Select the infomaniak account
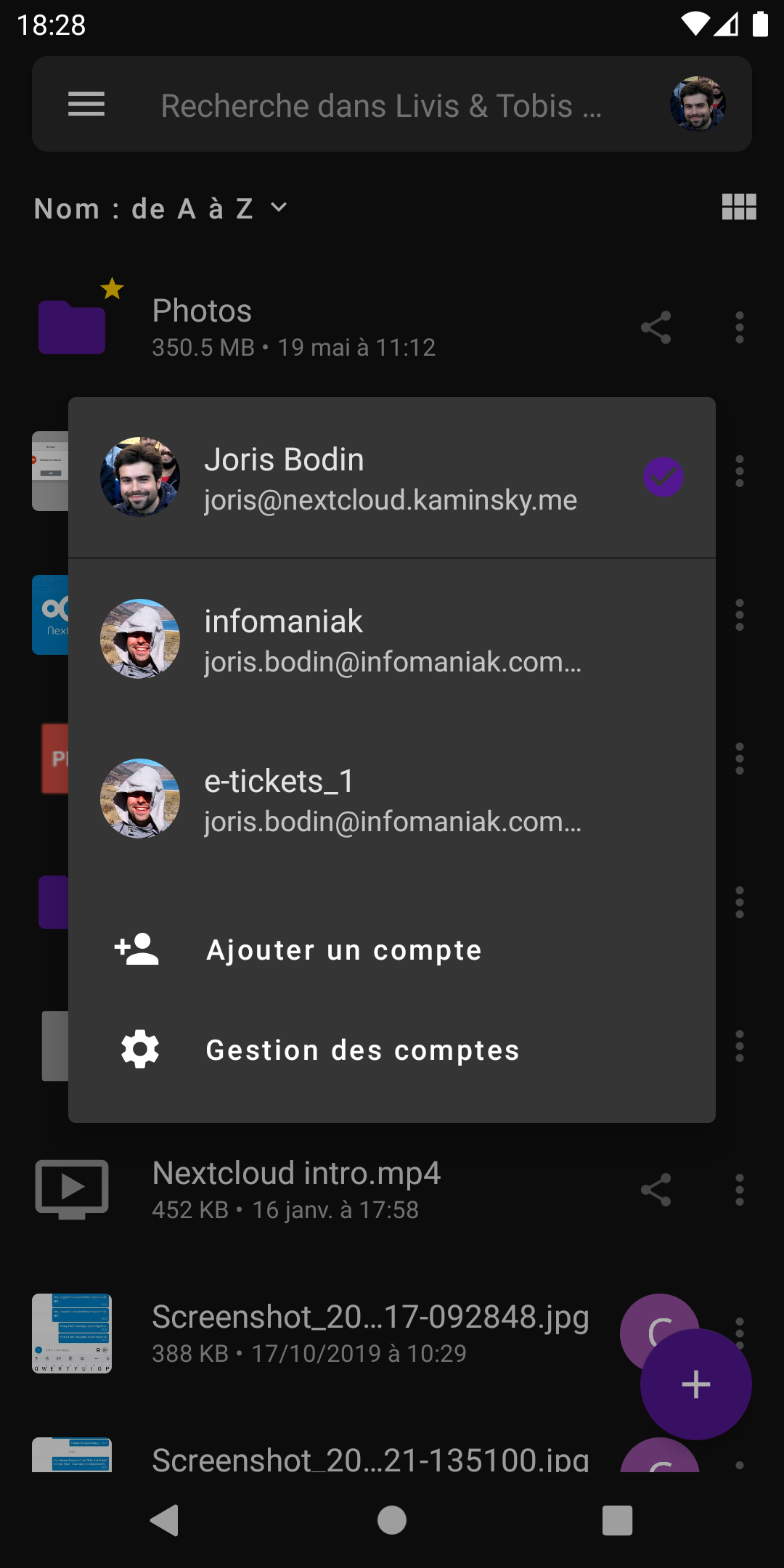The height and width of the screenshot is (1568, 784). coord(392,640)
